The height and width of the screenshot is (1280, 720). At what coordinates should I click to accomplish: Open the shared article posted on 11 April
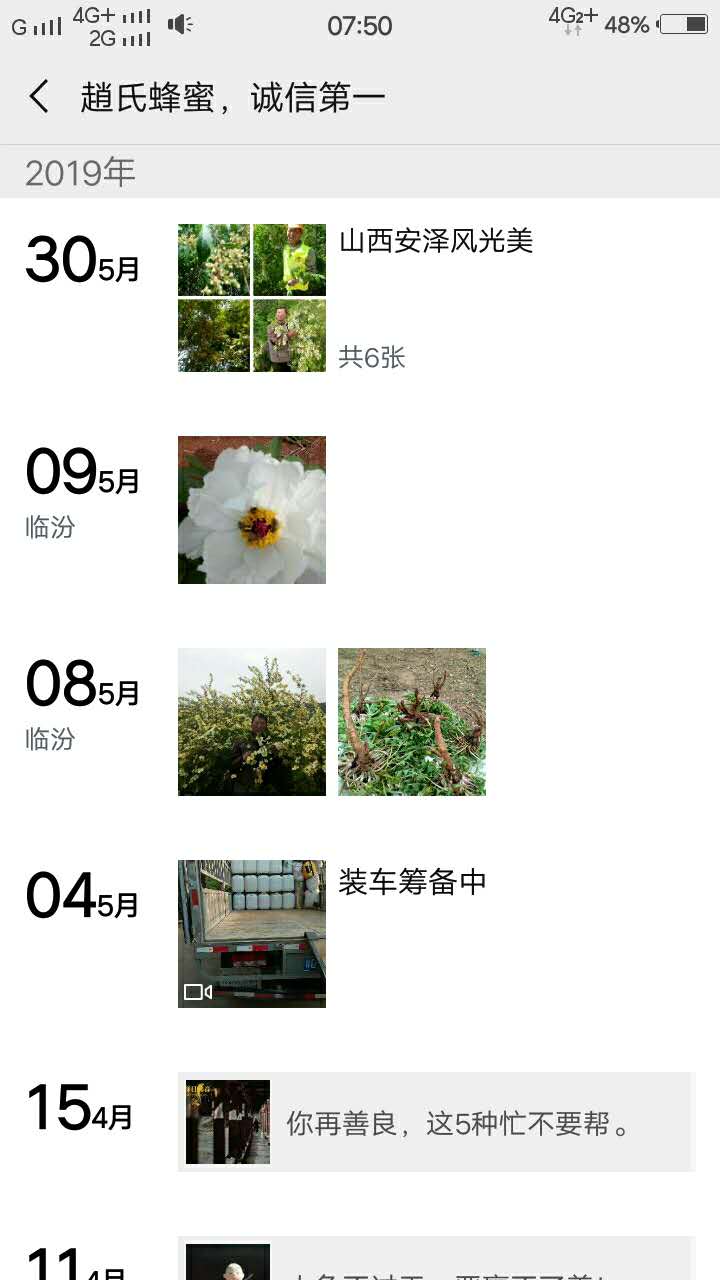pos(436,1262)
